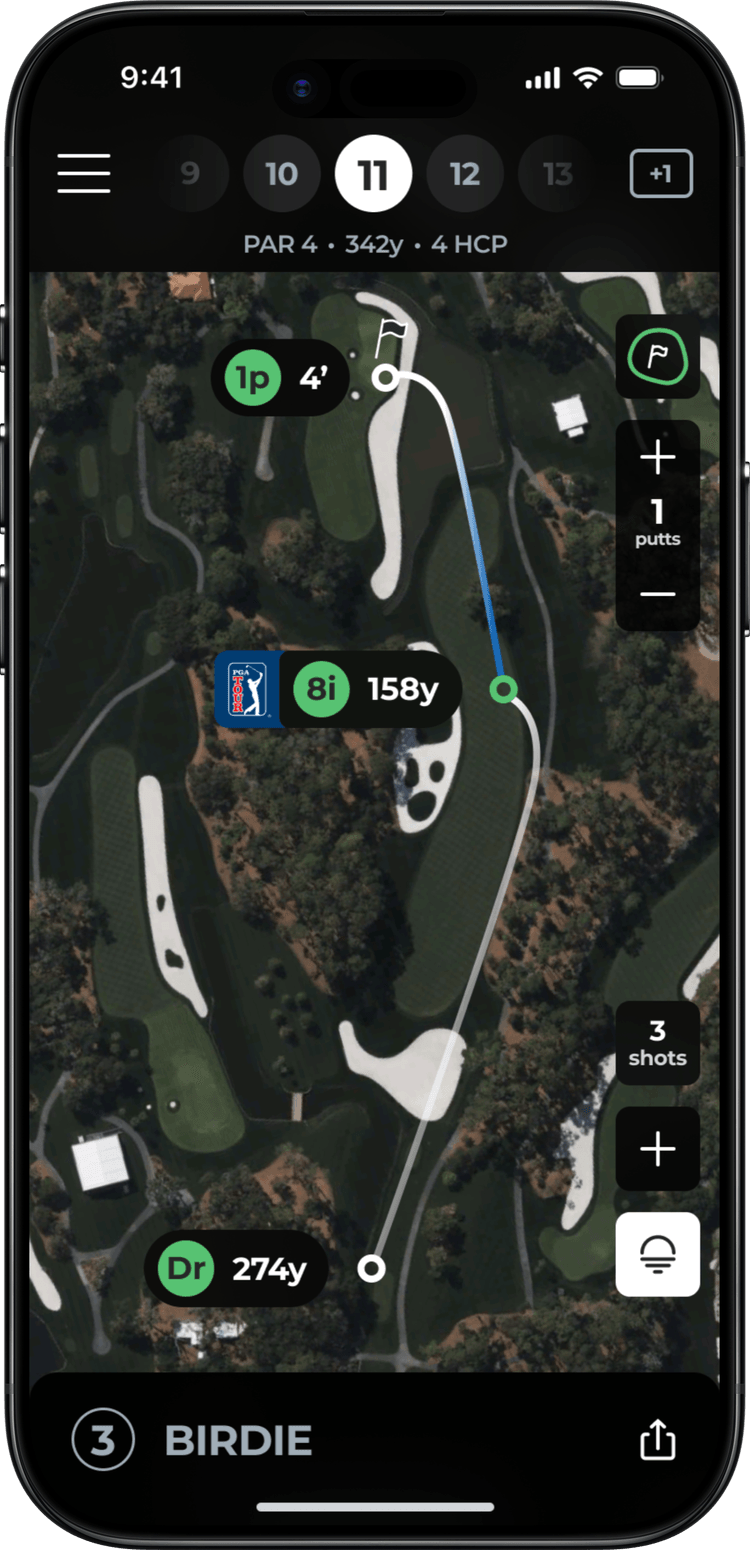
Task: Decrease the number of putts
Action: pos(657,594)
